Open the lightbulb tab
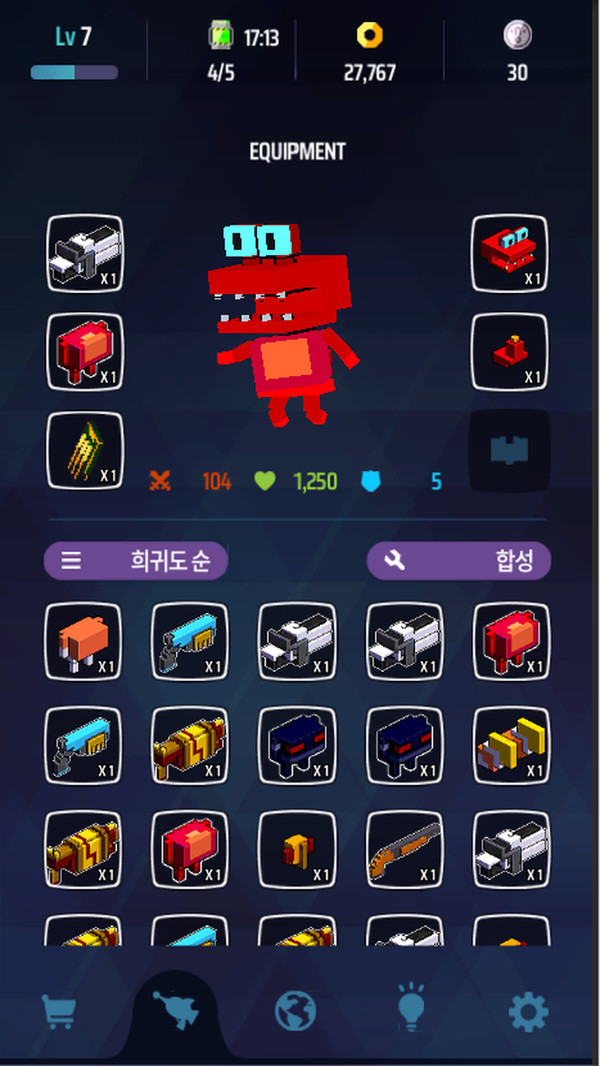This screenshot has height=1066, width=600. pos(412,1012)
